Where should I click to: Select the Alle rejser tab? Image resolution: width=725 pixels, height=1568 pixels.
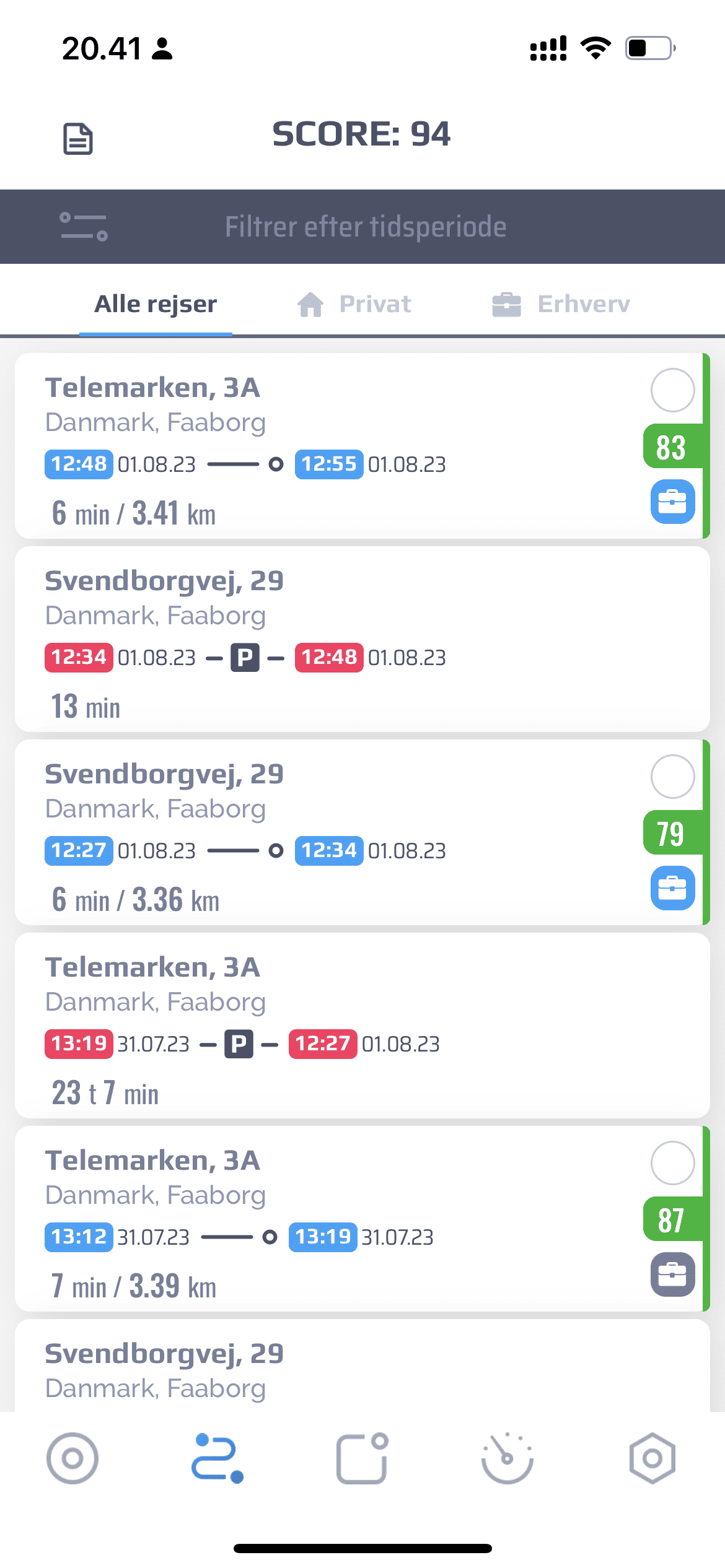pyautogui.click(x=156, y=304)
